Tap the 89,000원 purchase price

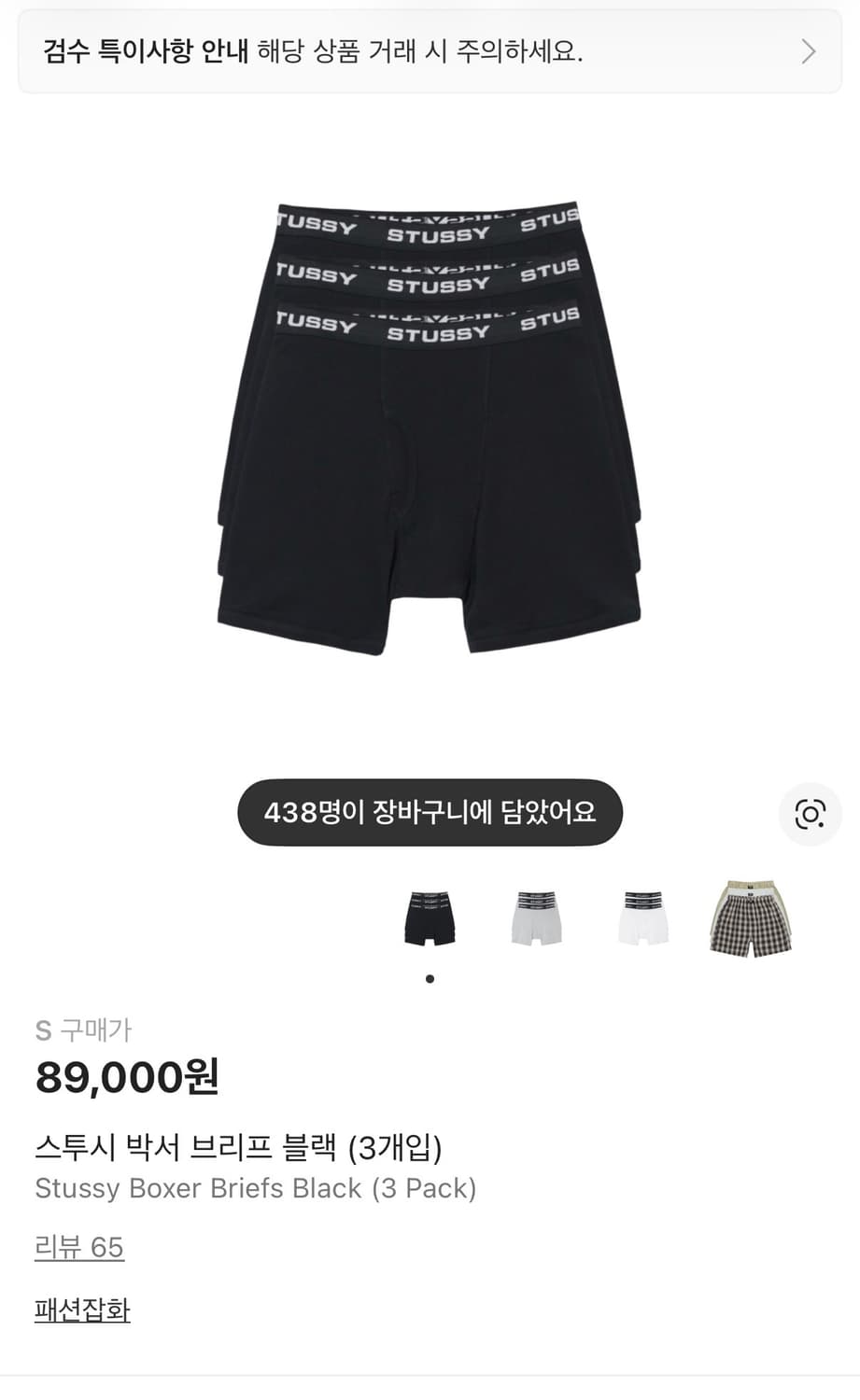(x=127, y=1078)
